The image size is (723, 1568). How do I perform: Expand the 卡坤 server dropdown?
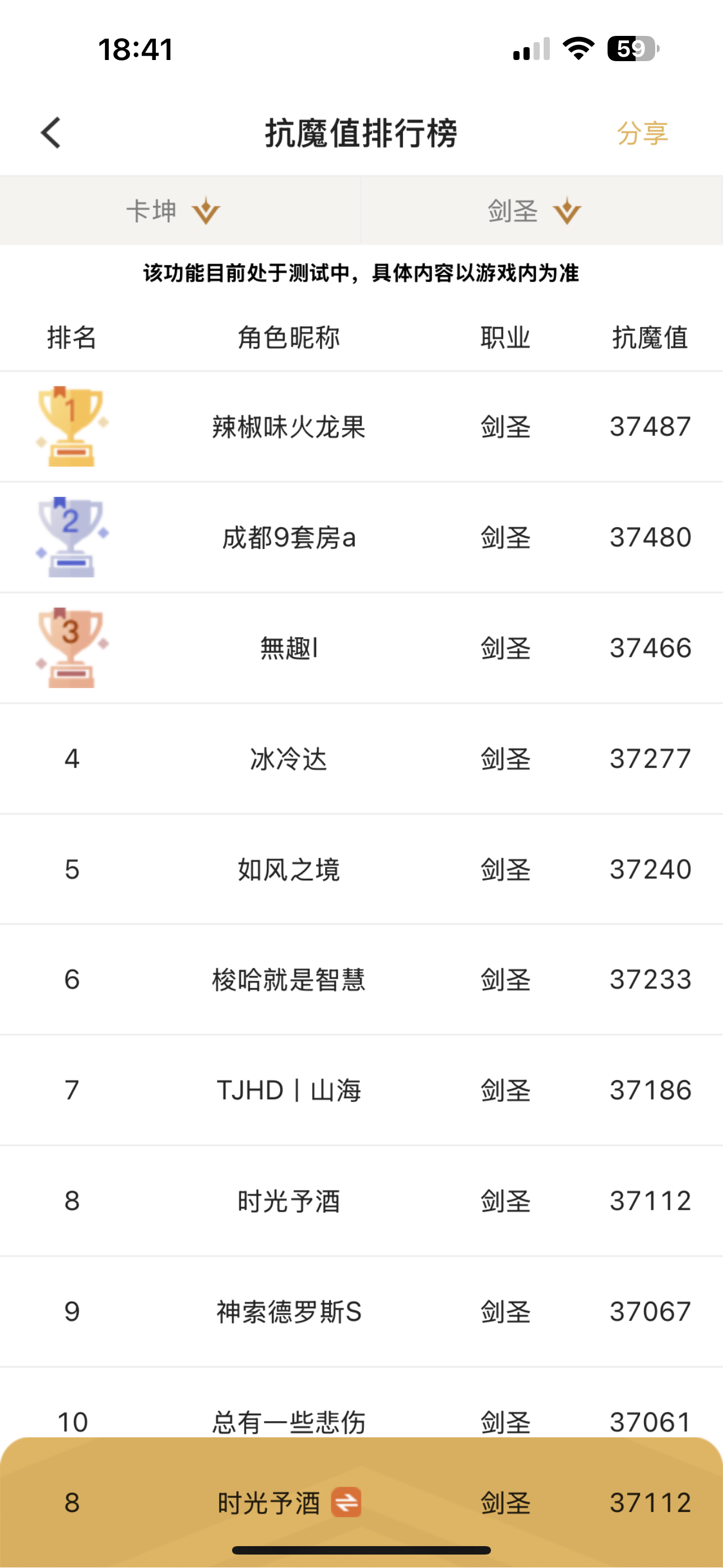[x=180, y=211]
